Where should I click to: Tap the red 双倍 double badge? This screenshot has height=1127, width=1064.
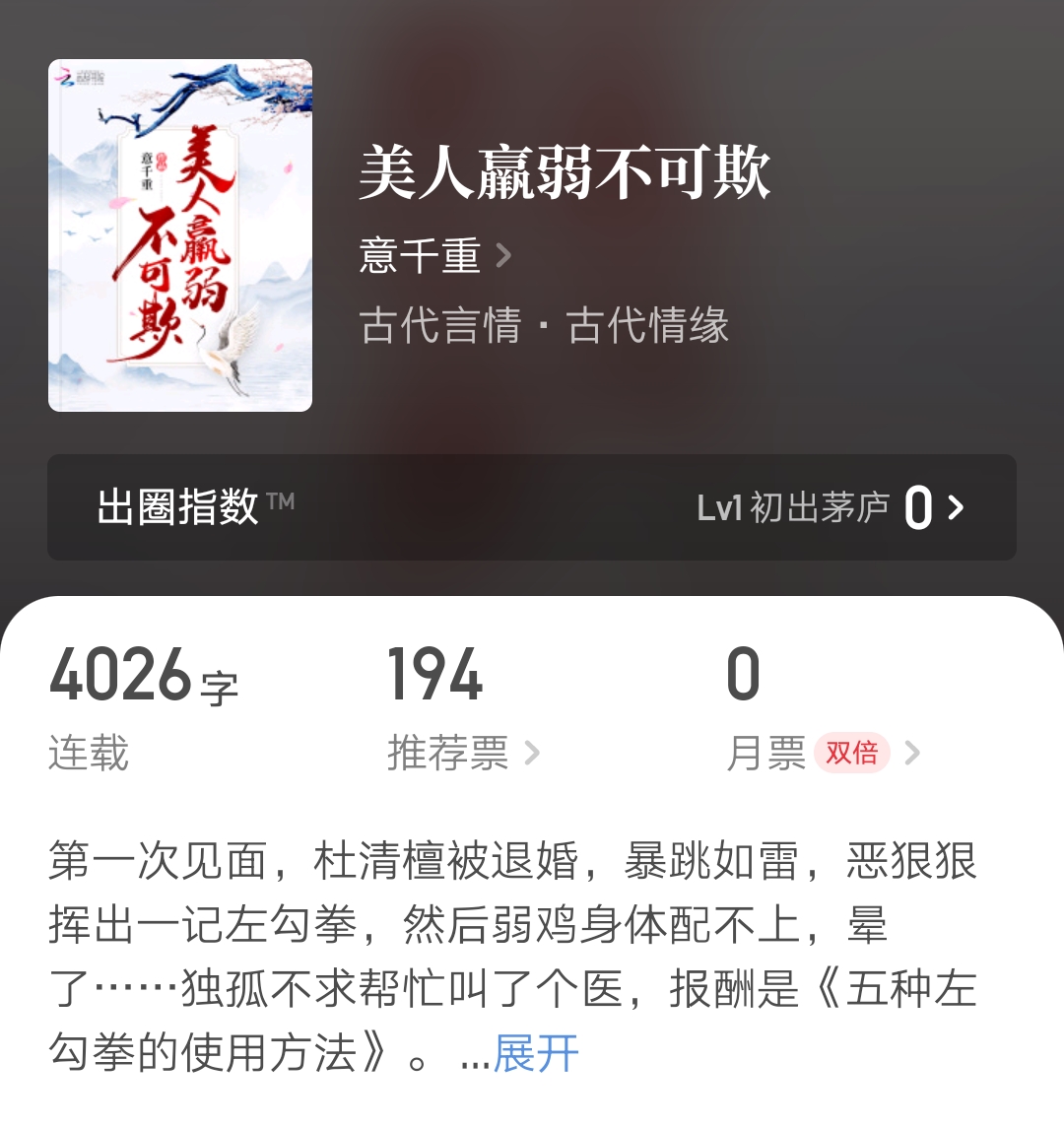coord(853,753)
